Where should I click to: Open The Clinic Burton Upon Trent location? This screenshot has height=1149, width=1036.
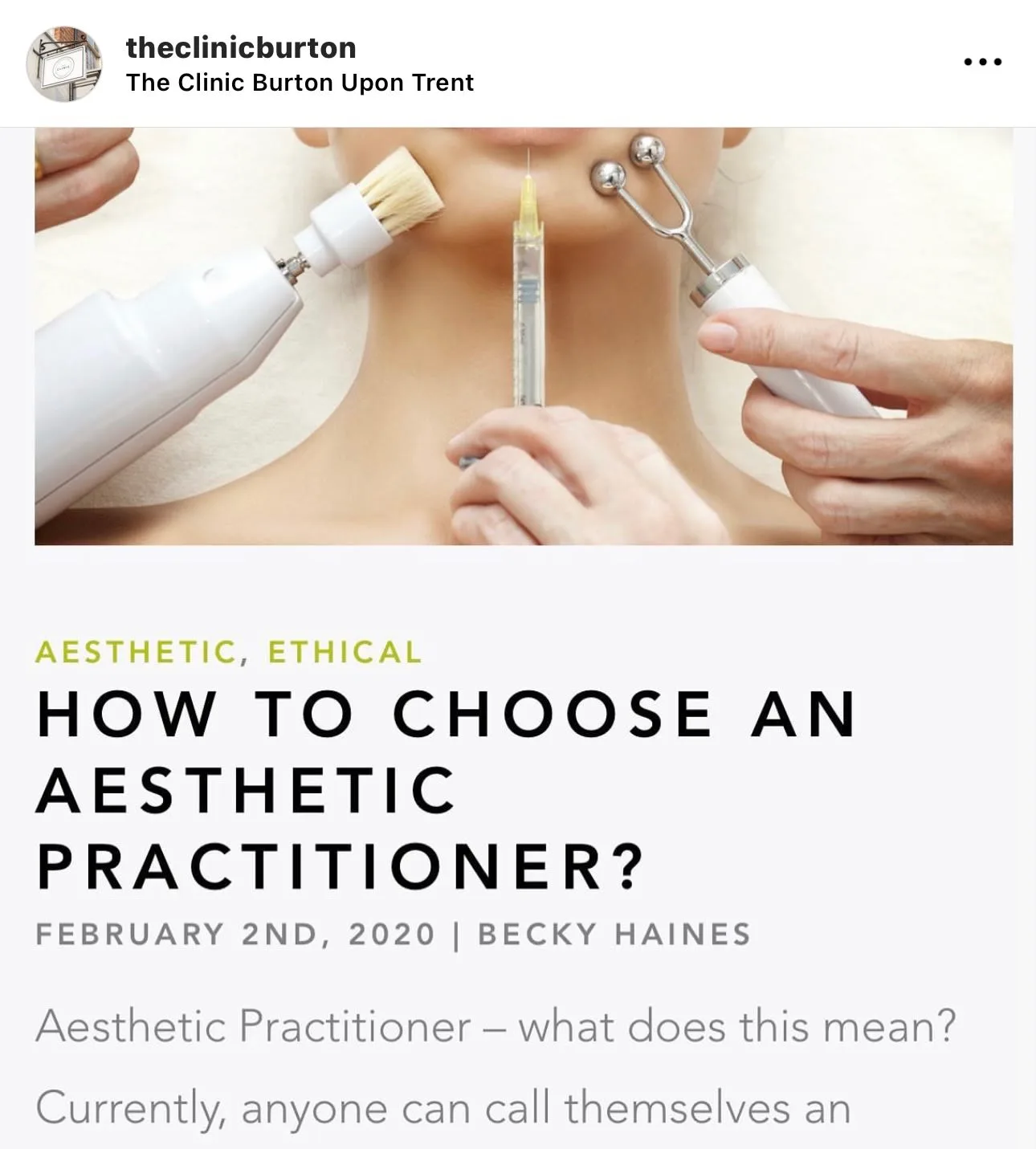(300, 83)
